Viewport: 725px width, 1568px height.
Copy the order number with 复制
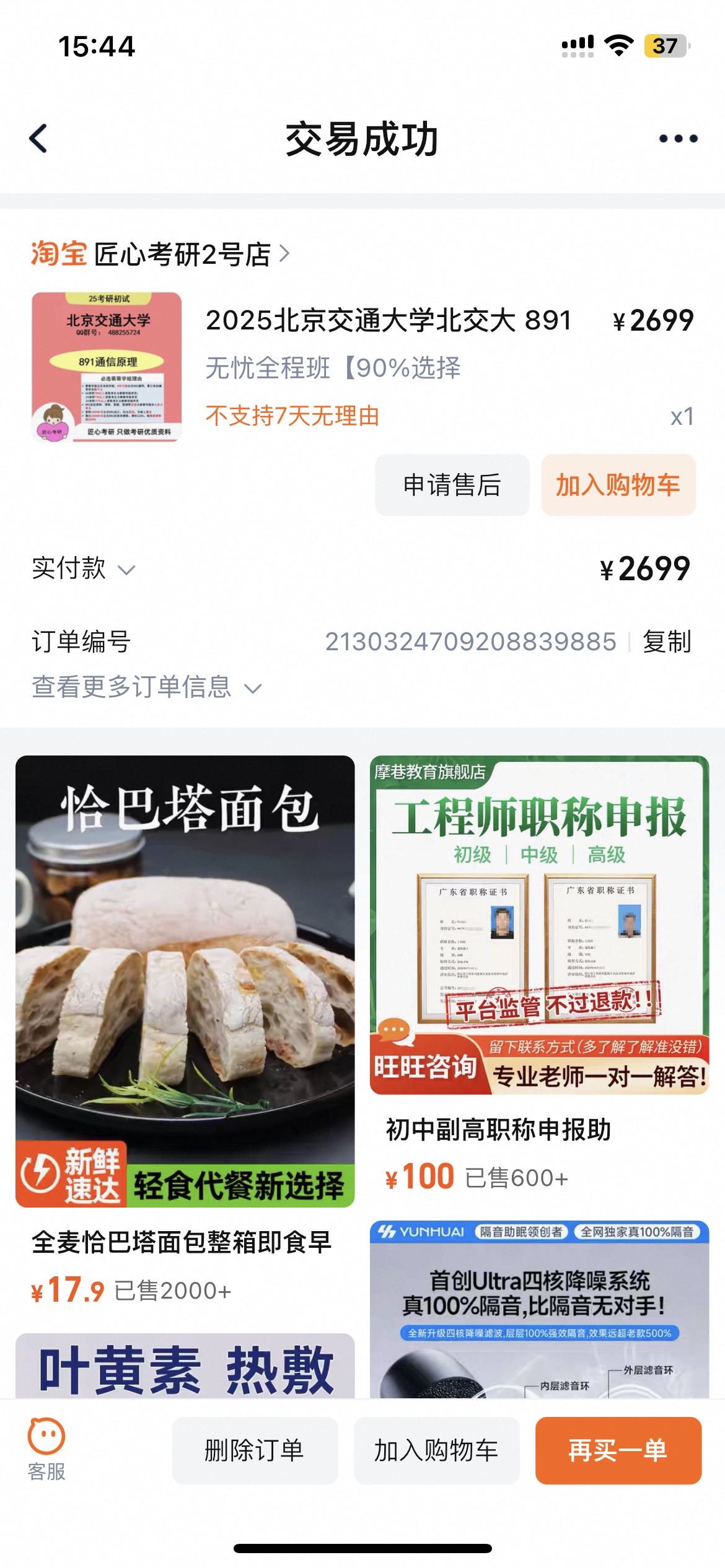(666, 642)
